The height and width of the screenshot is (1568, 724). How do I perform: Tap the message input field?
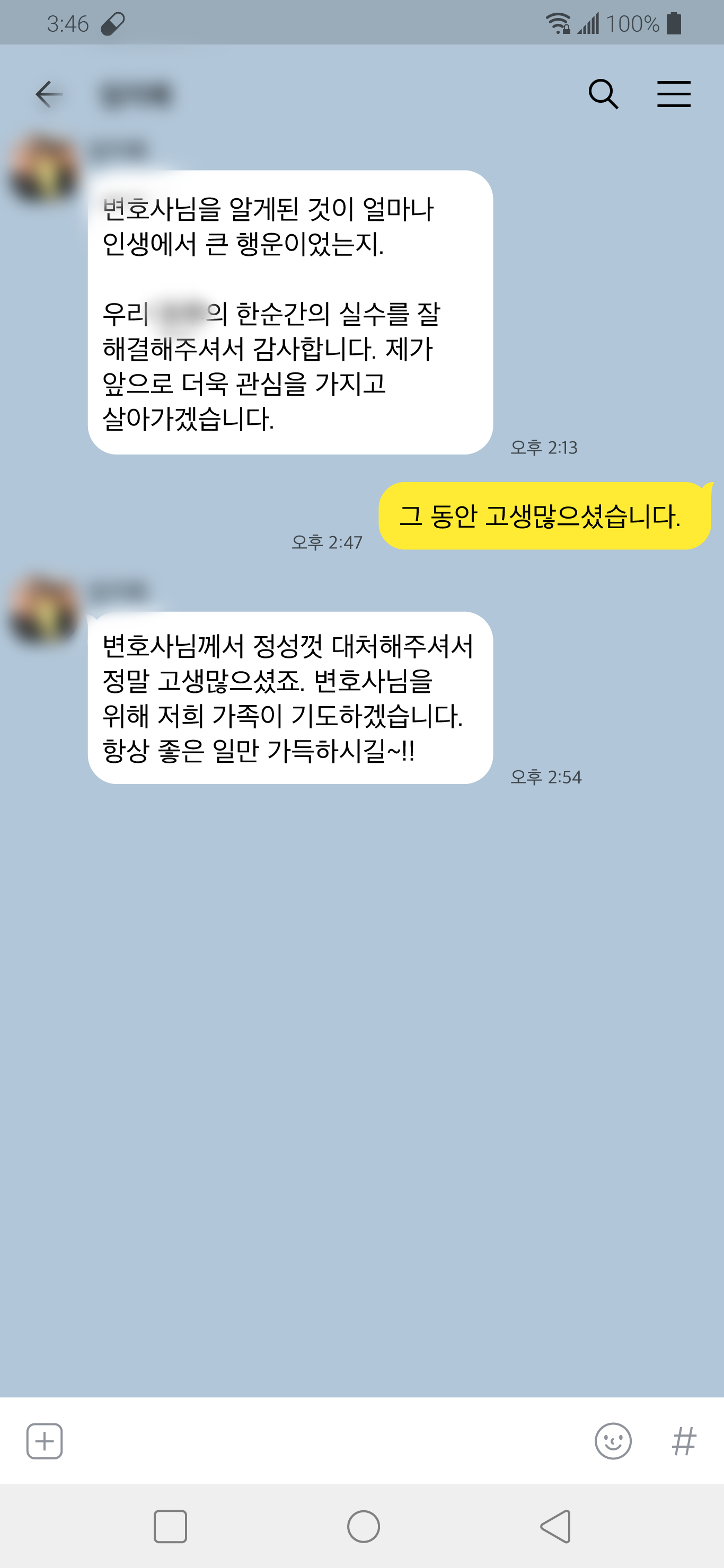coord(329,1441)
